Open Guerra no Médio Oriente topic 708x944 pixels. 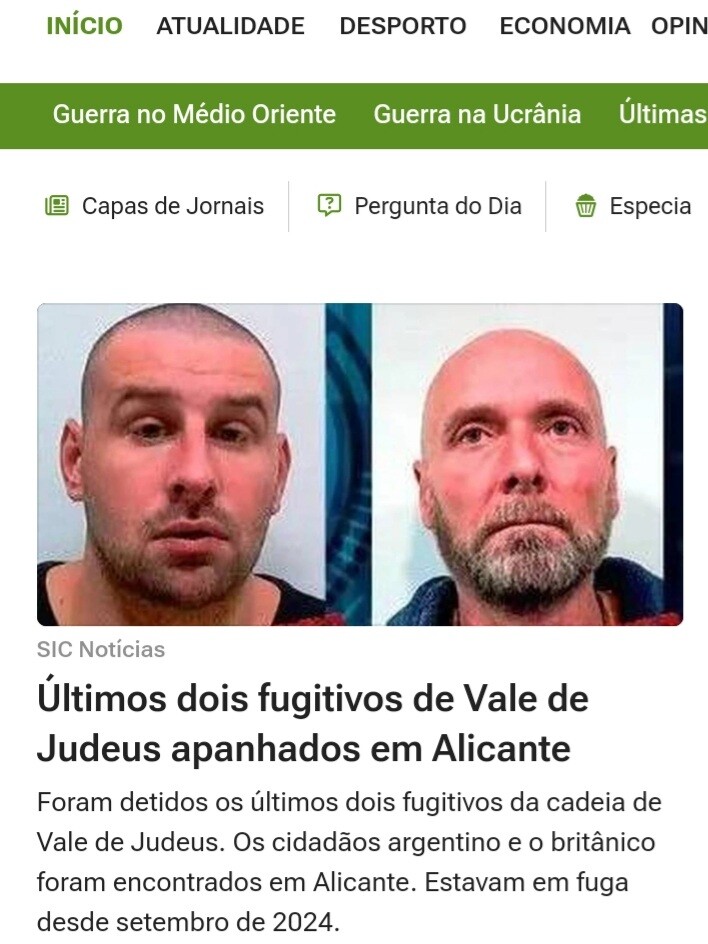point(194,114)
